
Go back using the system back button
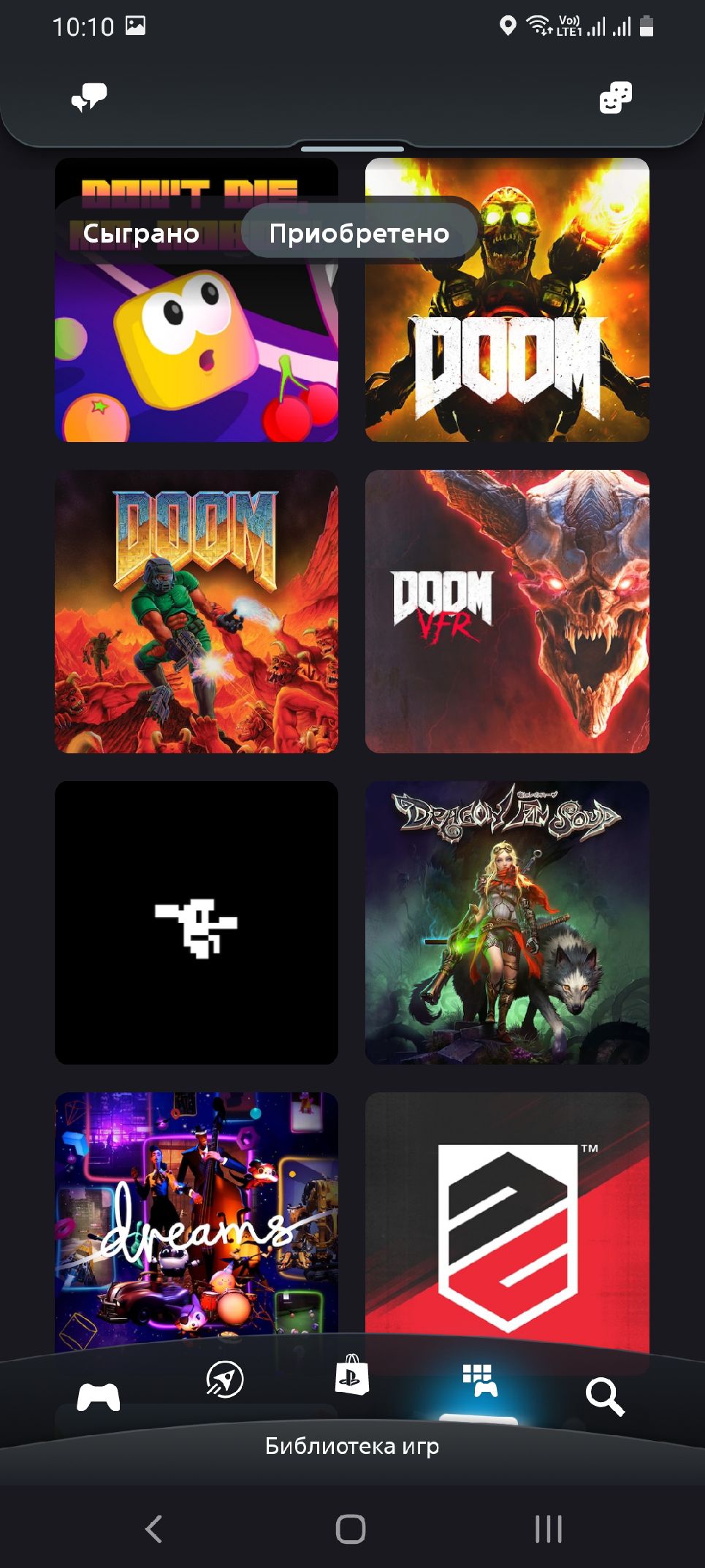(x=153, y=1529)
